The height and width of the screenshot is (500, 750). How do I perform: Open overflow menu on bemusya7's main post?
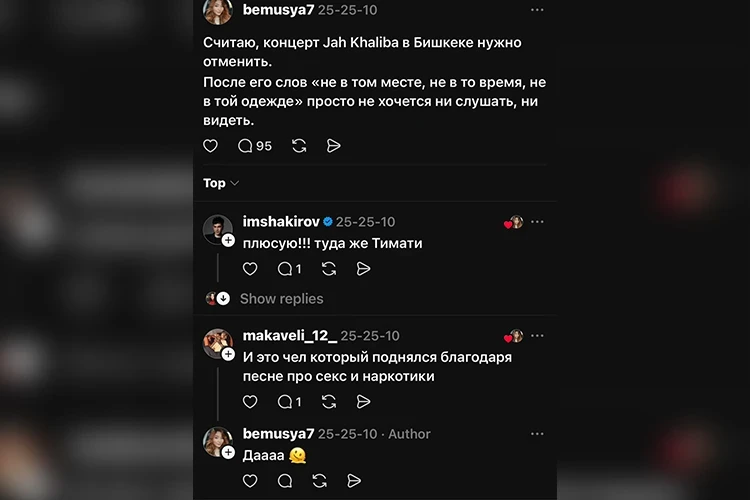click(x=537, y=10)
